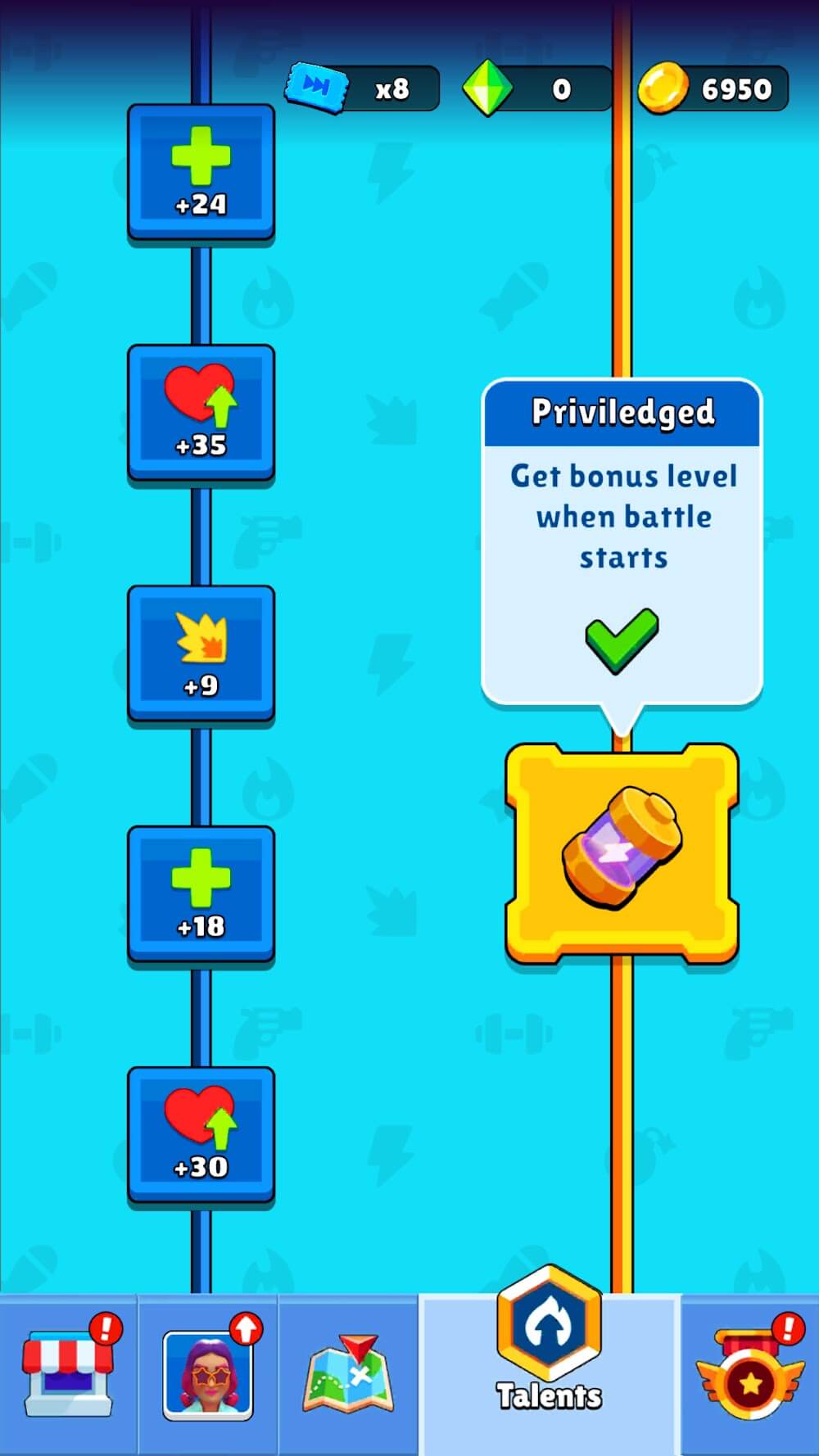Image resolution: width=819 pixels, height=1456 pixels.
Task: Select the +30 heart talent node
Action: (x=201, y=1134)
